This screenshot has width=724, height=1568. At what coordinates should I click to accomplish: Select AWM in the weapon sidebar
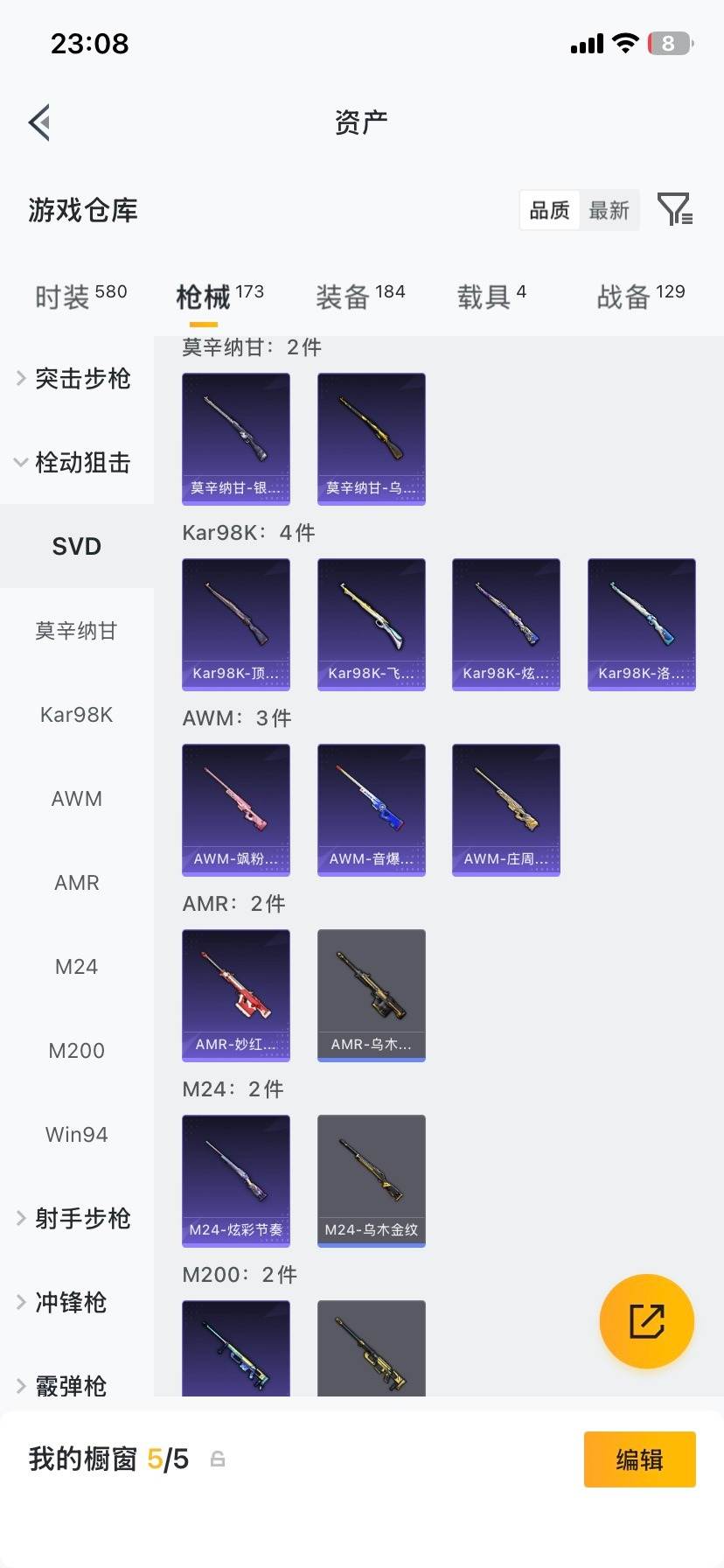click(76, 798)
